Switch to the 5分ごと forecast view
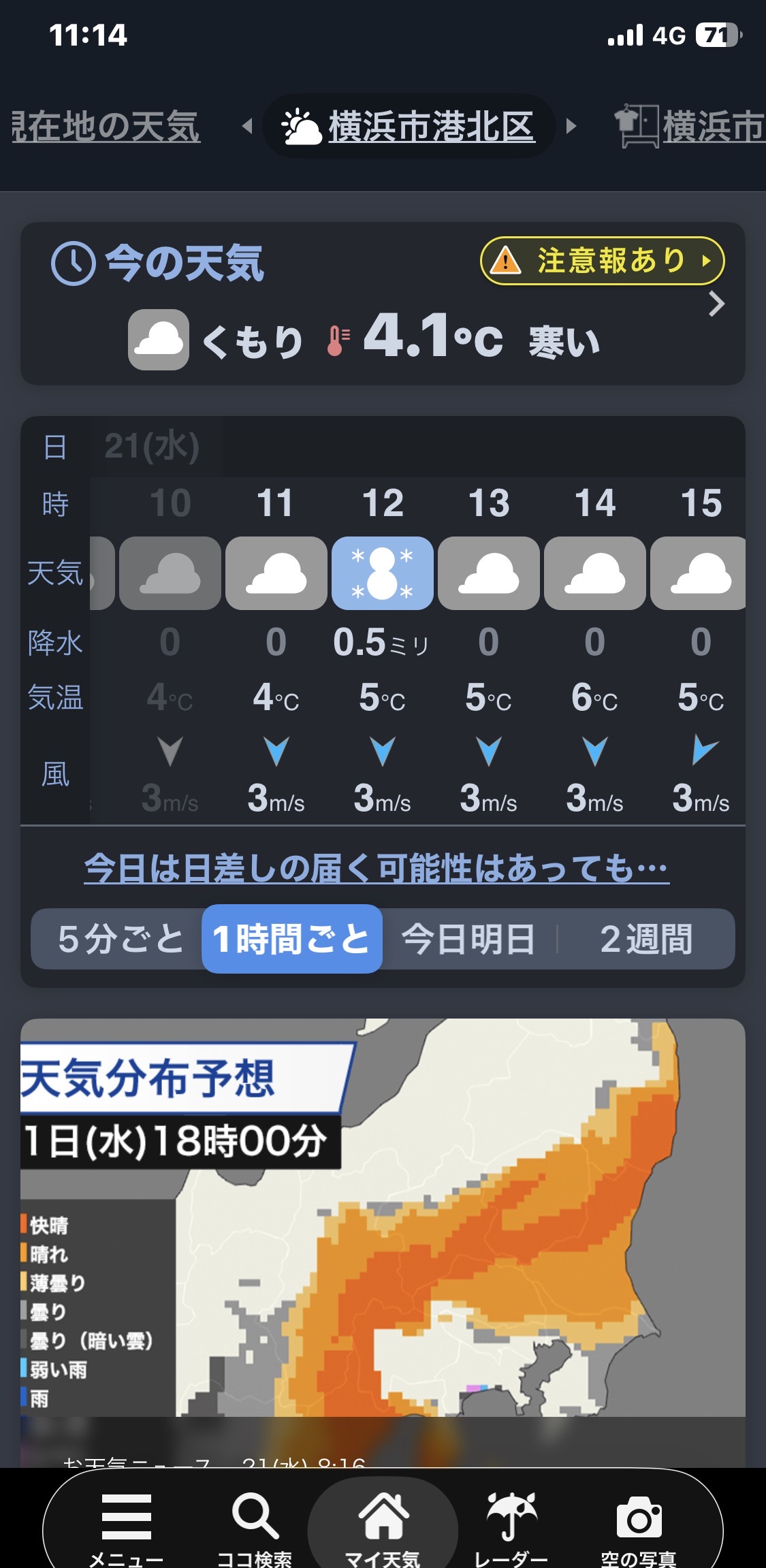Image resolution: width=766 pixels, height=1568 pixels. click(x=120, y=939)
